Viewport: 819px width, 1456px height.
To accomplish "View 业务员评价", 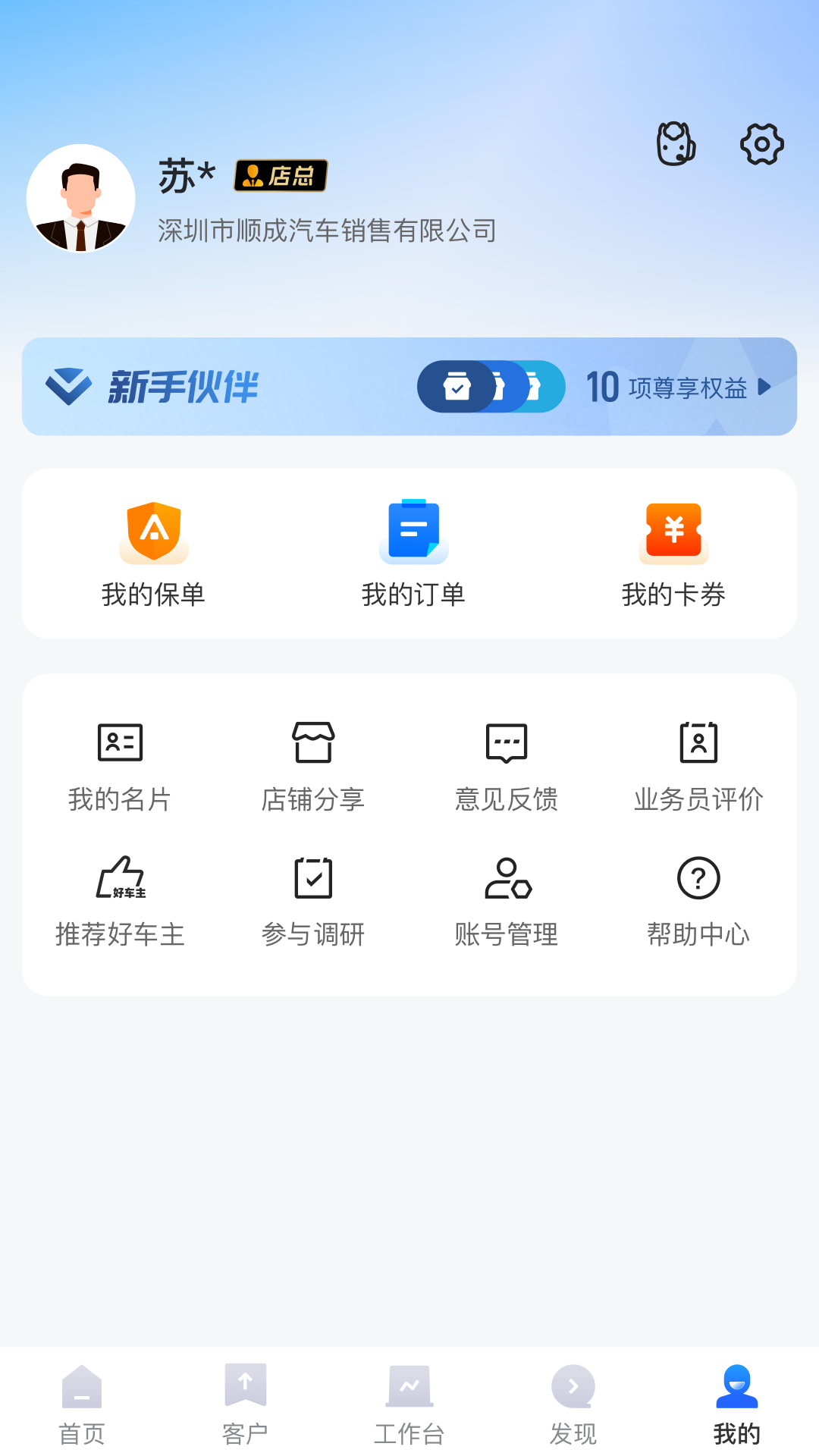I will [x=698, y=766].
